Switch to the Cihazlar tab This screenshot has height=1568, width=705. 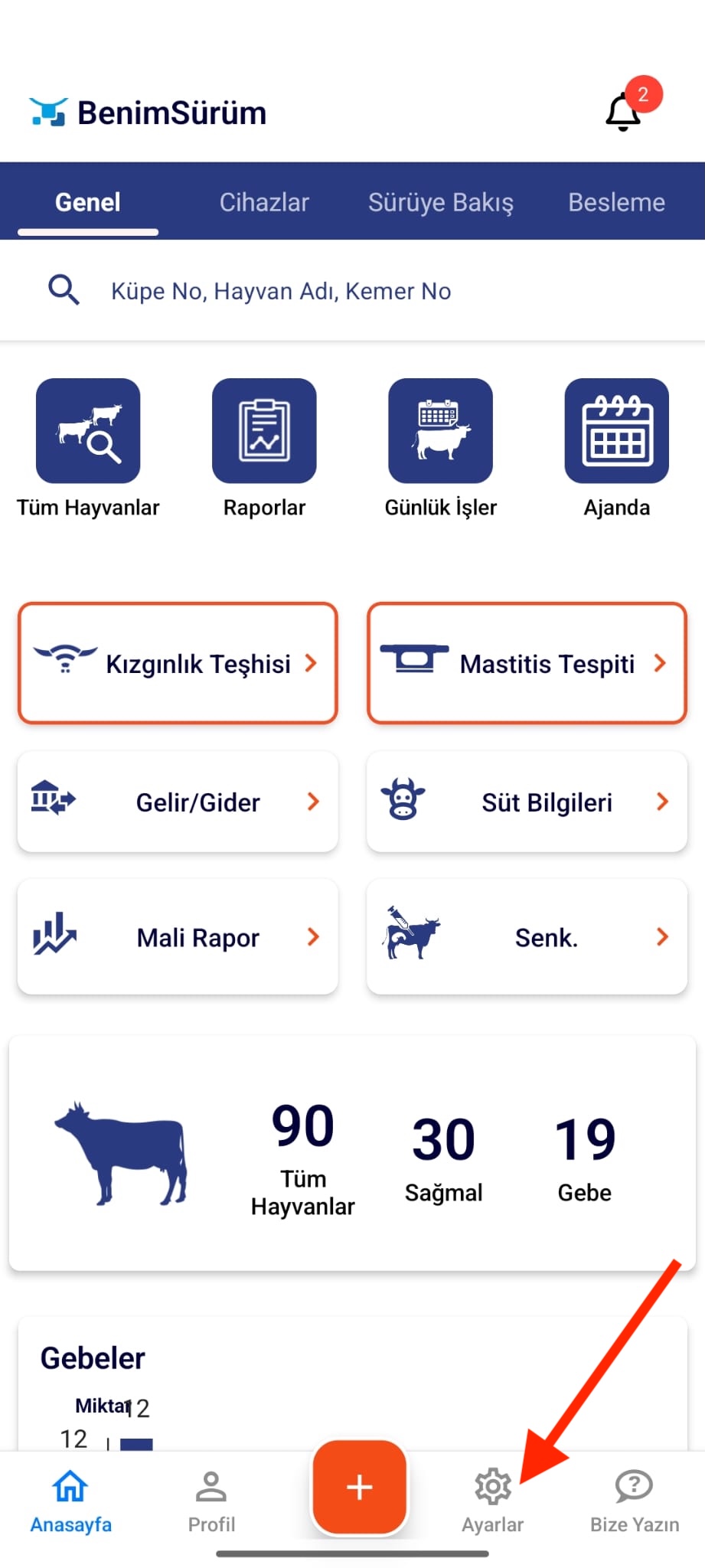(x=264, y=202)
